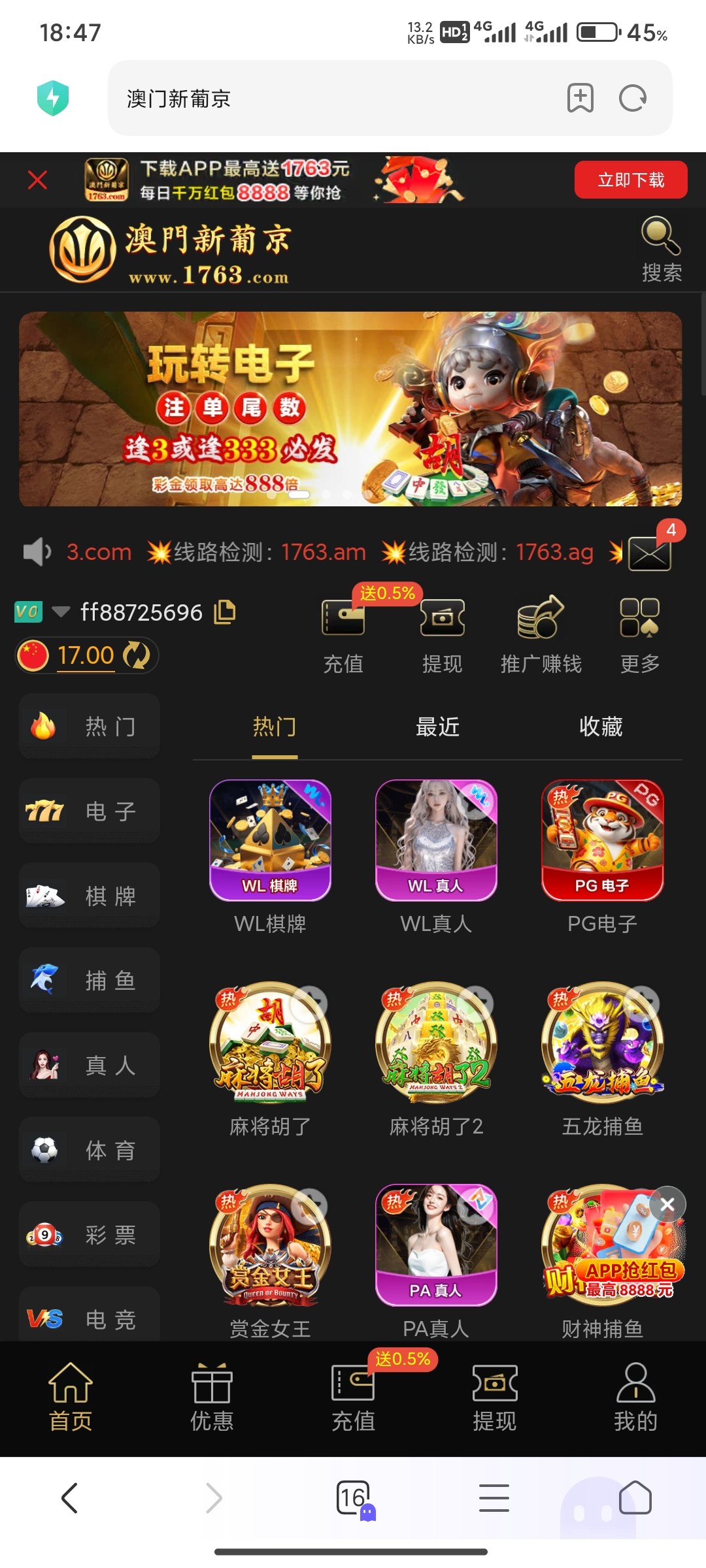
Task: Tap the 立即下载 download button
Action: [x=630, y=180]
